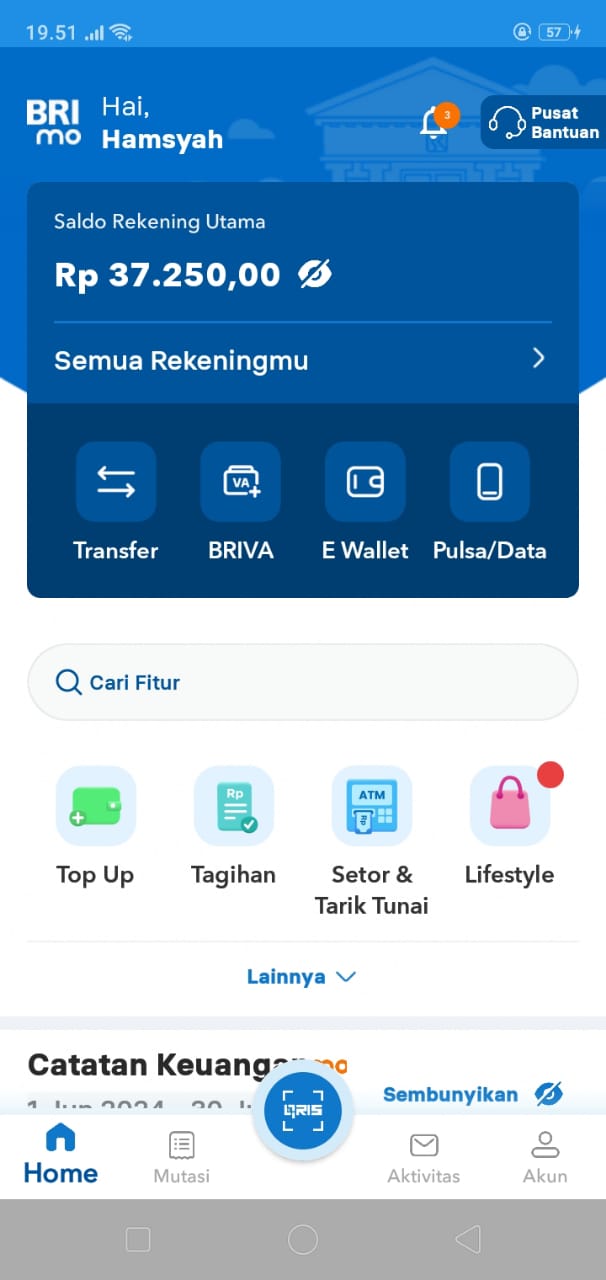This screenshot has width=606, height=1280.
Task: Open the notifications bell
Action: pyautogui.click(x=435, y=122)
